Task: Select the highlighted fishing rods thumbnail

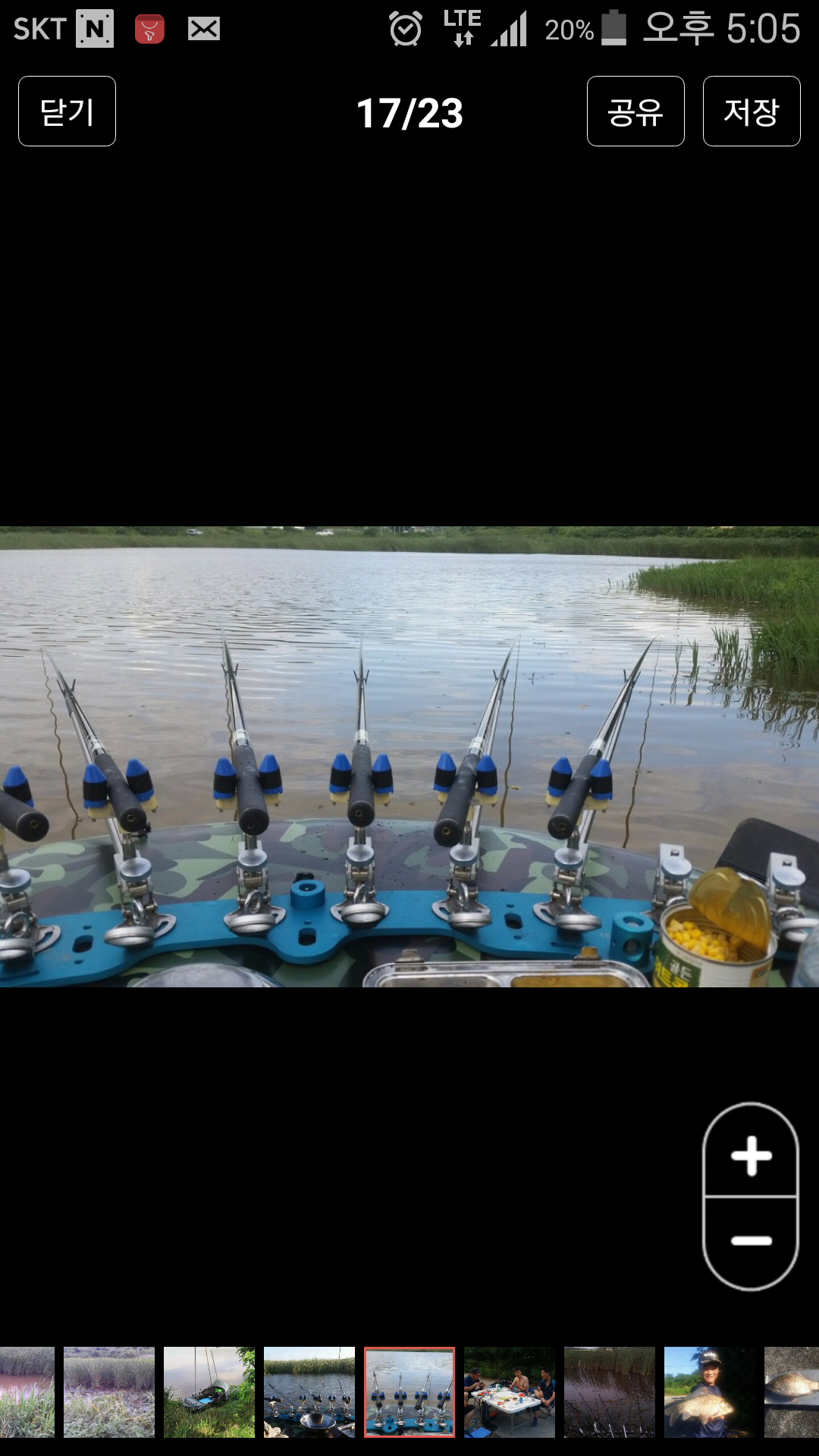Action: click(x=409, y=1392)
